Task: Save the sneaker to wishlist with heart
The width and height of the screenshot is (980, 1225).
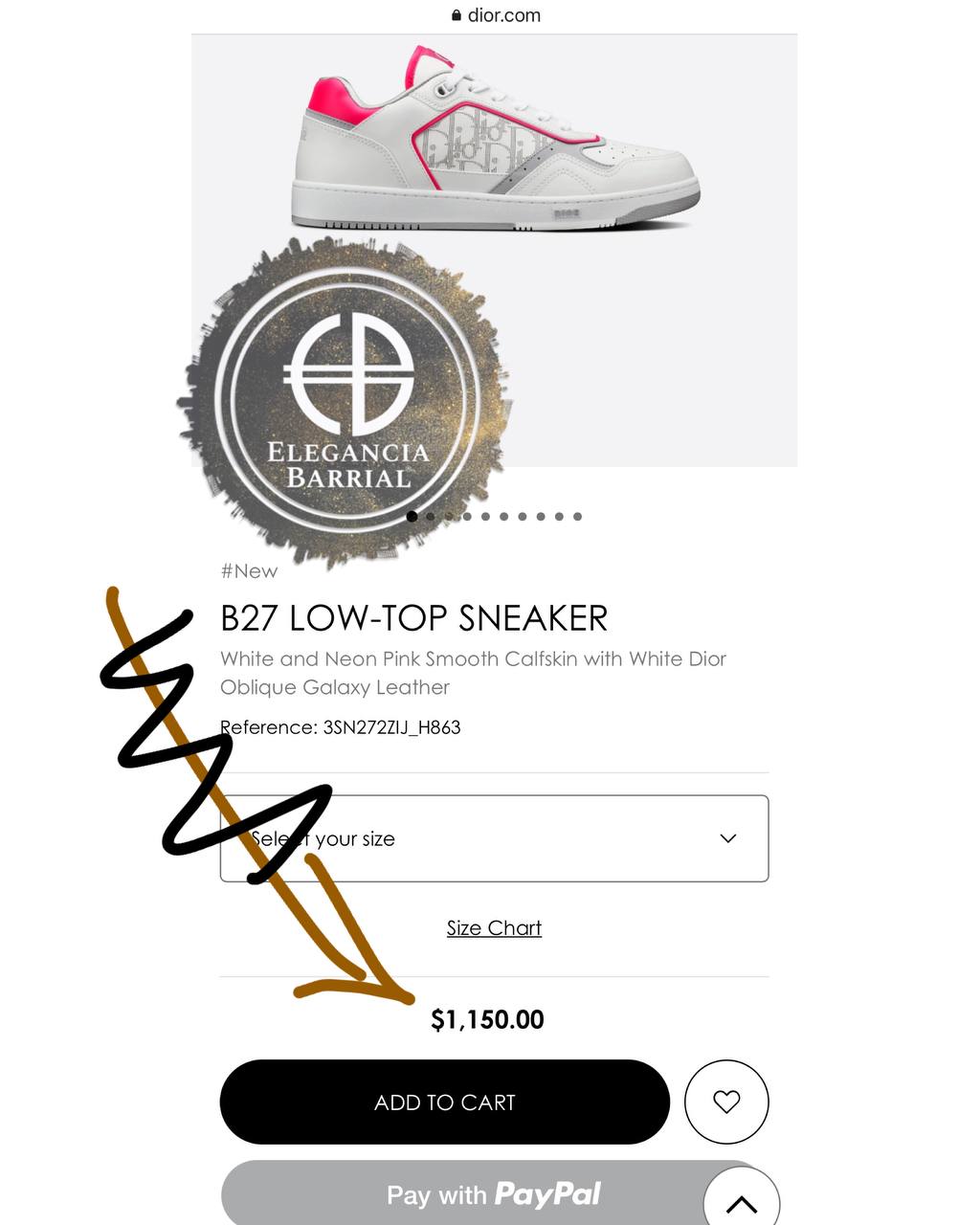Action: point(726,1102)
